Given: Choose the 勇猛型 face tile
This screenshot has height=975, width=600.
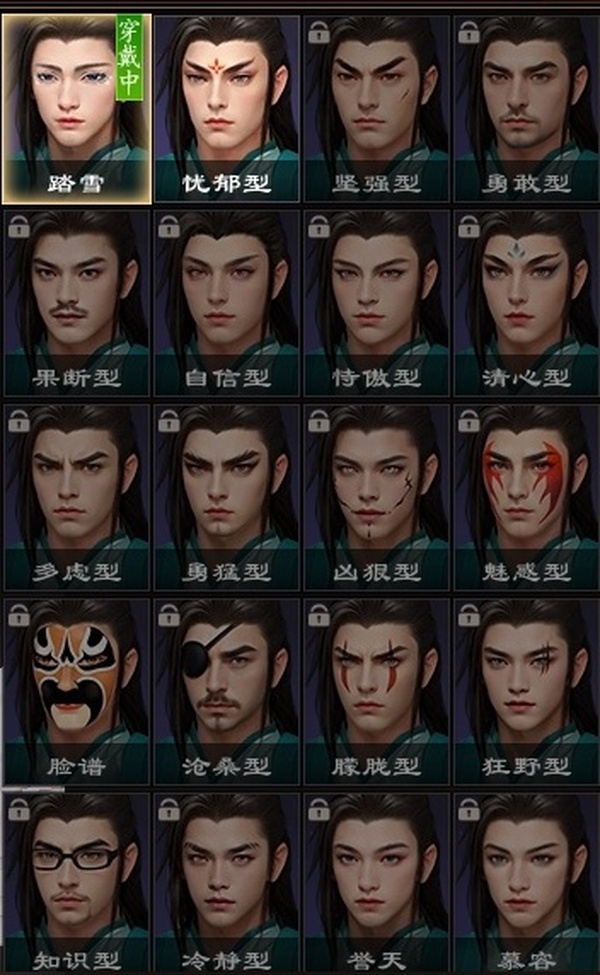Looking at the screenshot, I should click(226, 496).
